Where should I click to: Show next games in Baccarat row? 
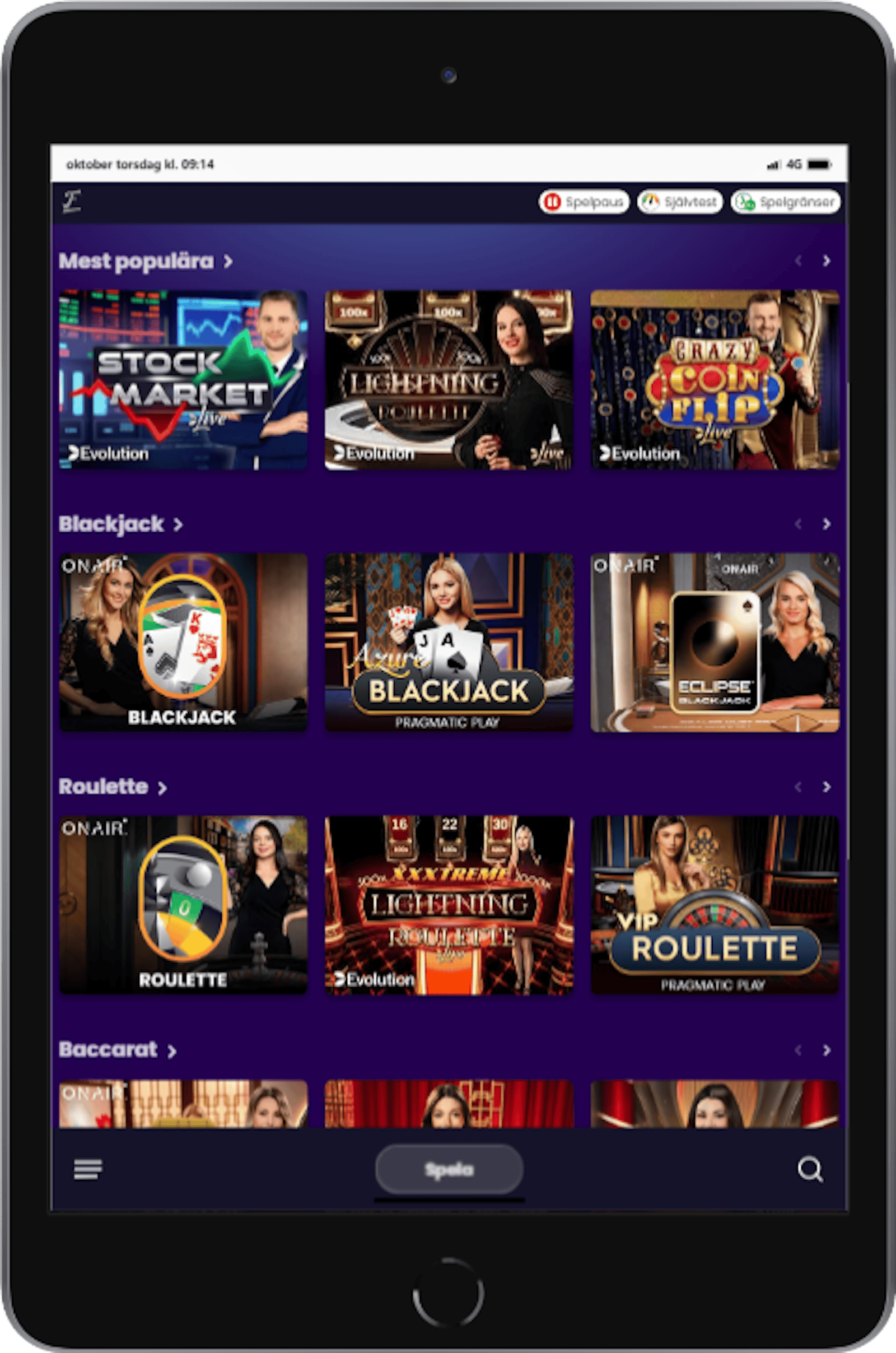(x=827, y=1050)
